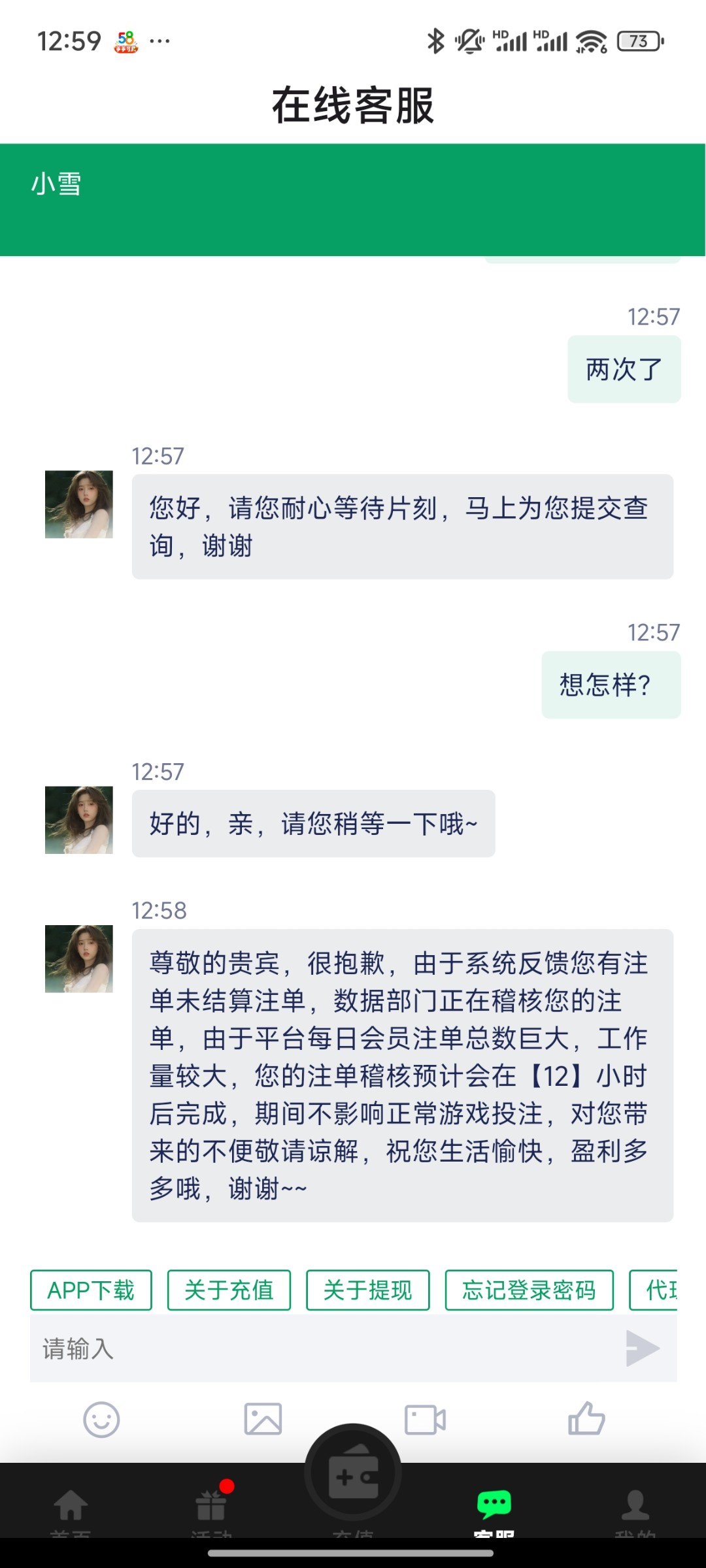Select the 关于充值 chip
706x1568 pixels.
(x=229, y=1290)
